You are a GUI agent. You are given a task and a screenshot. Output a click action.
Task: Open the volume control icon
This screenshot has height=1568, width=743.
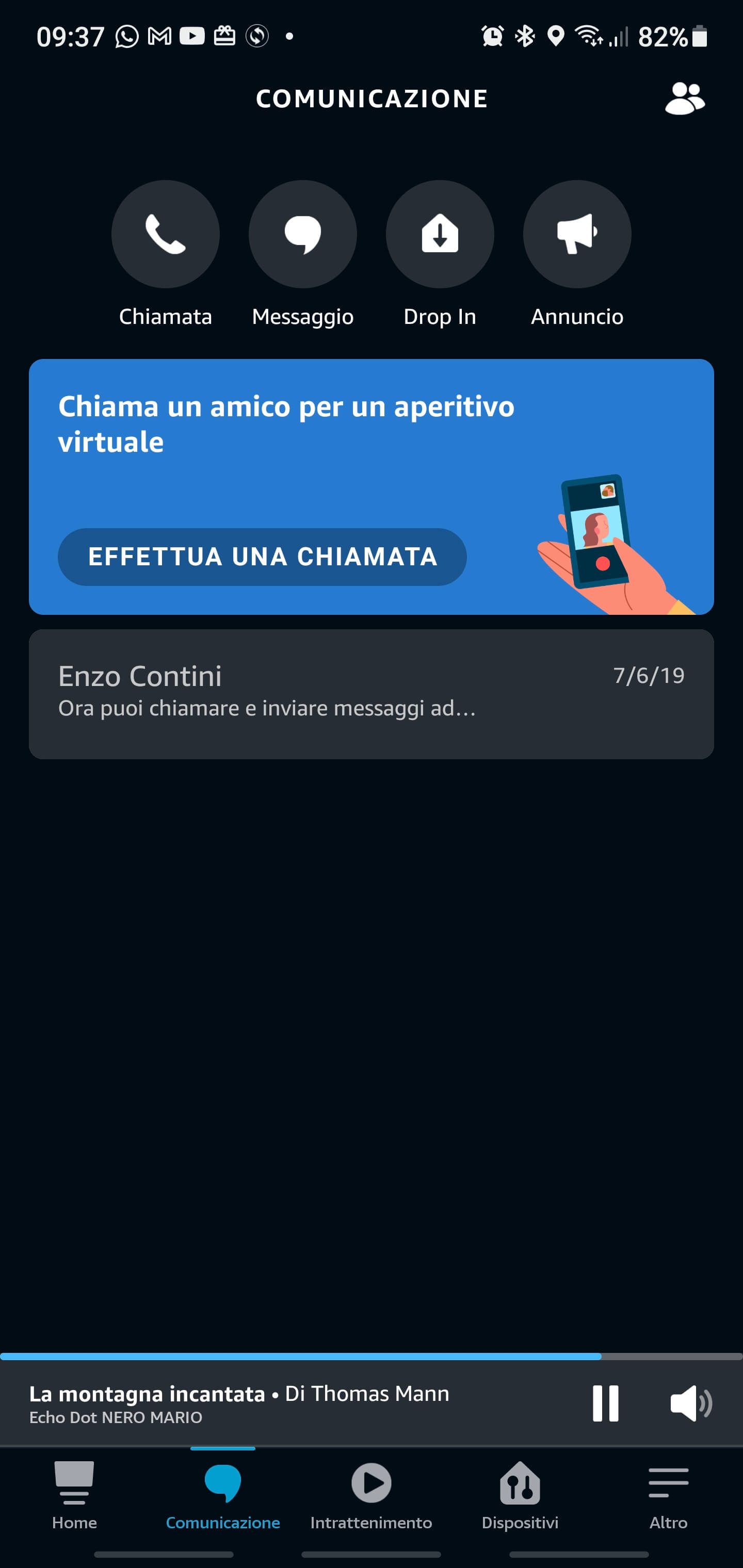tap(690, 1403)
